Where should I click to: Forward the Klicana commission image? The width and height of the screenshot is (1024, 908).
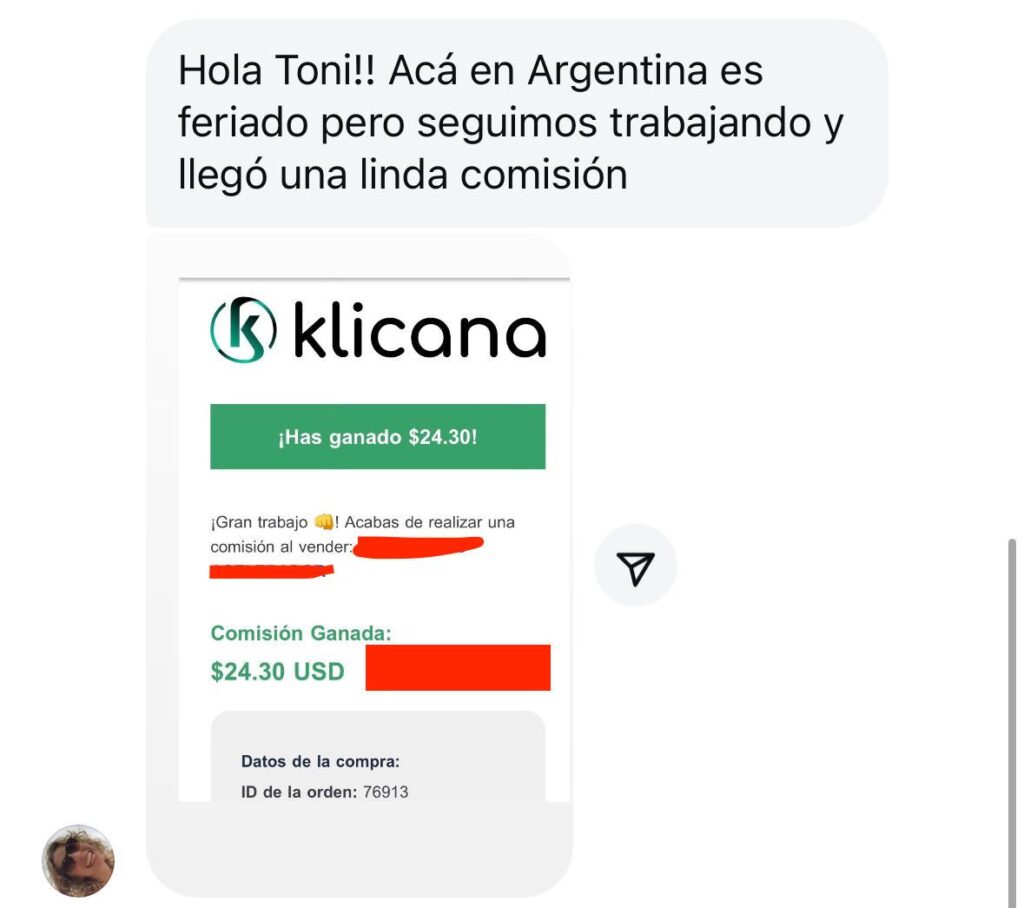tap(635, 567)
